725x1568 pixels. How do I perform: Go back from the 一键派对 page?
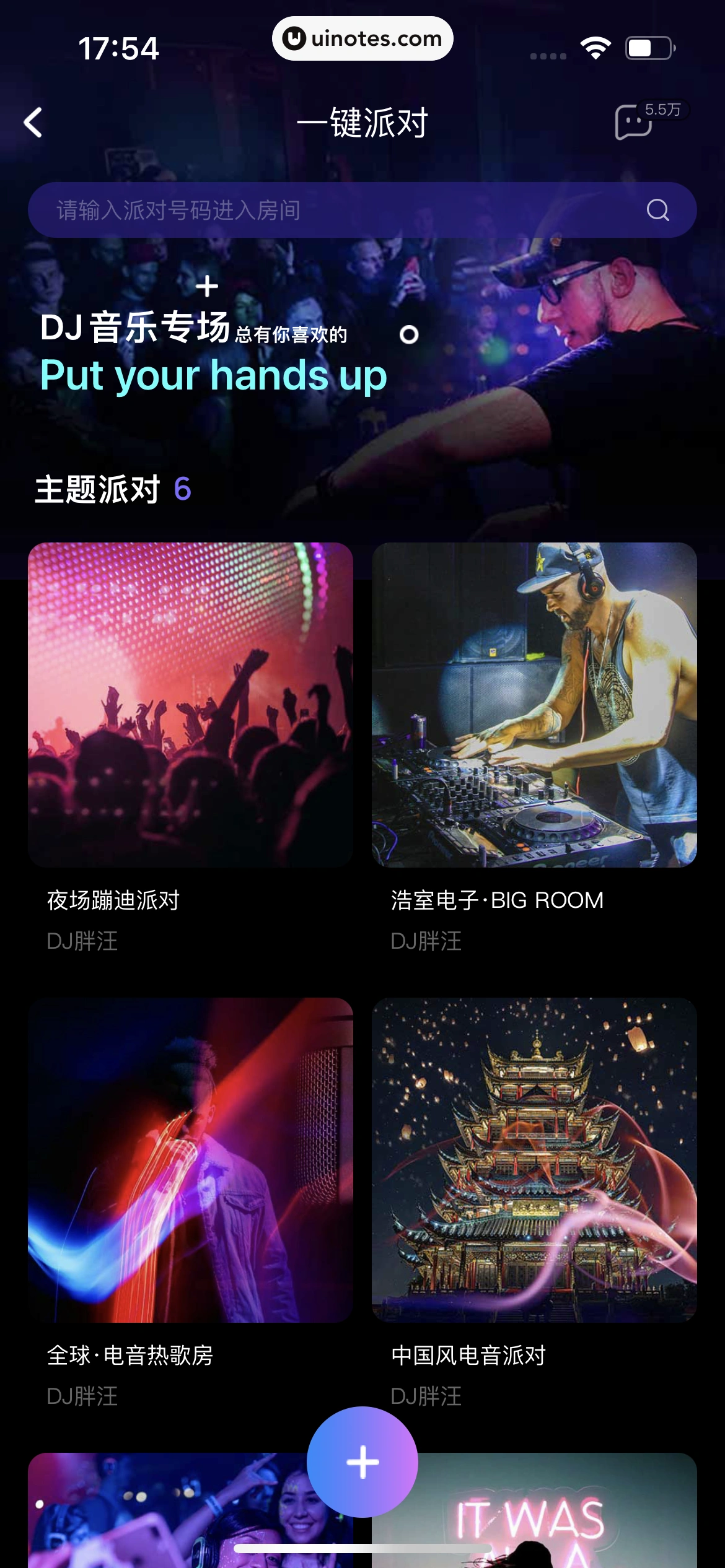click(x=33, y=123)
